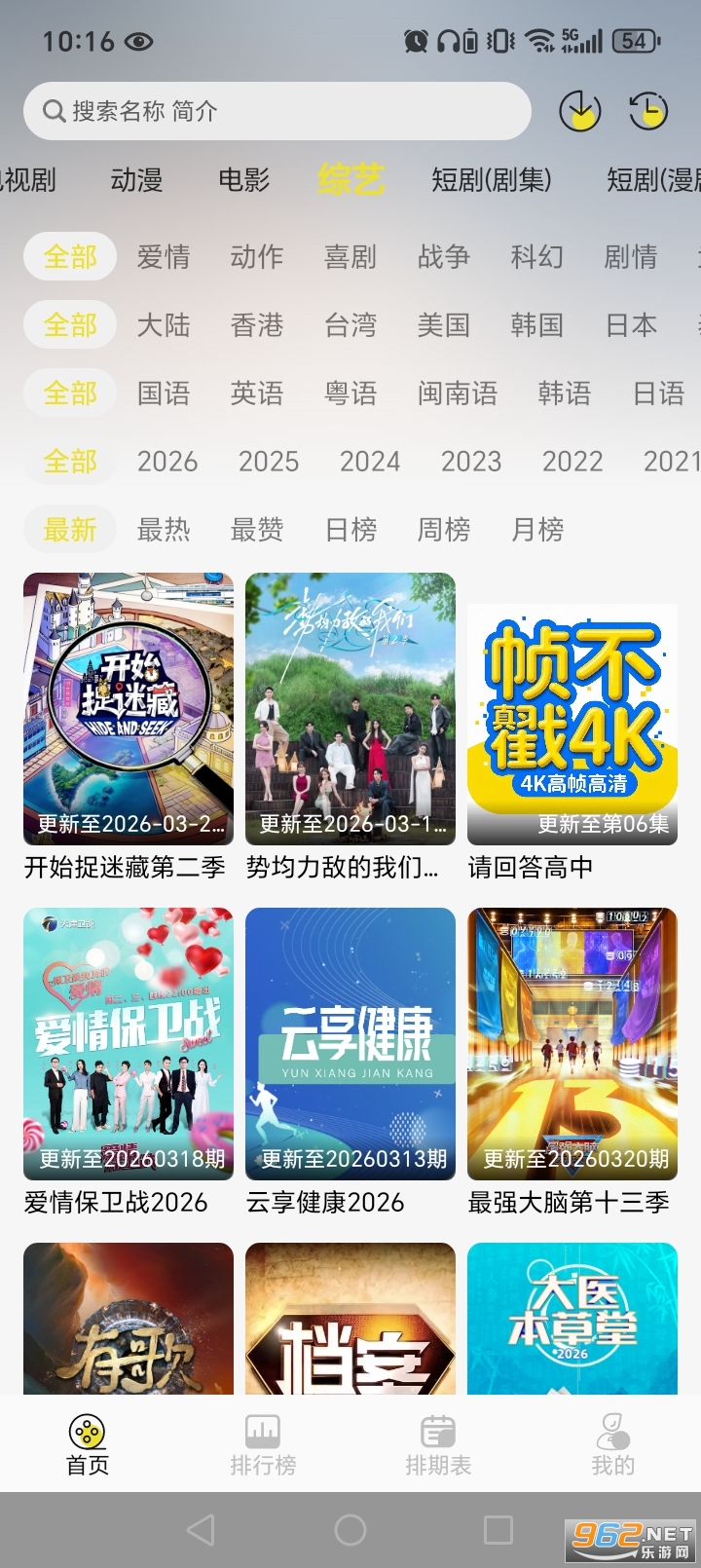Screen dimensions: 701x1568
Task: Filter by year 2025
Action: [x=269, y=462]
